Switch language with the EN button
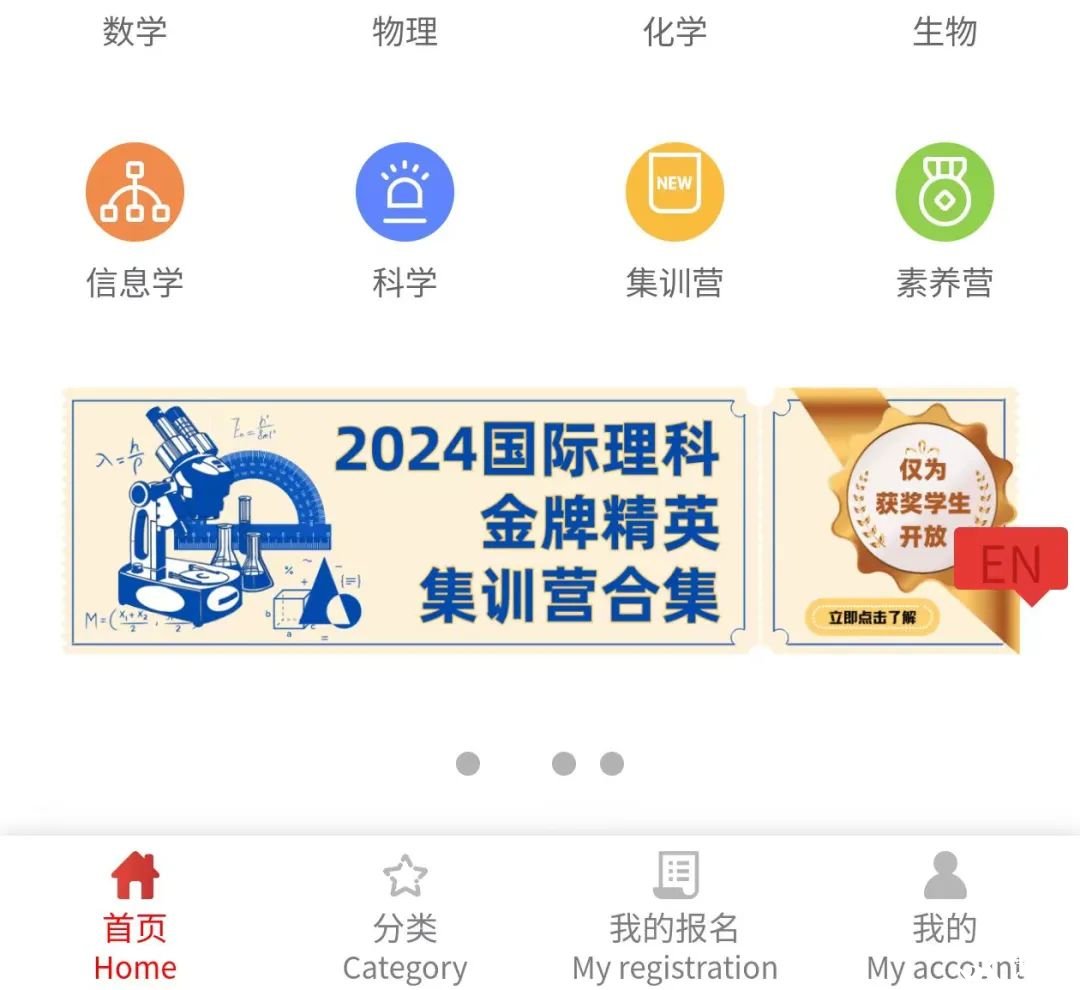 click(1011, 565)
